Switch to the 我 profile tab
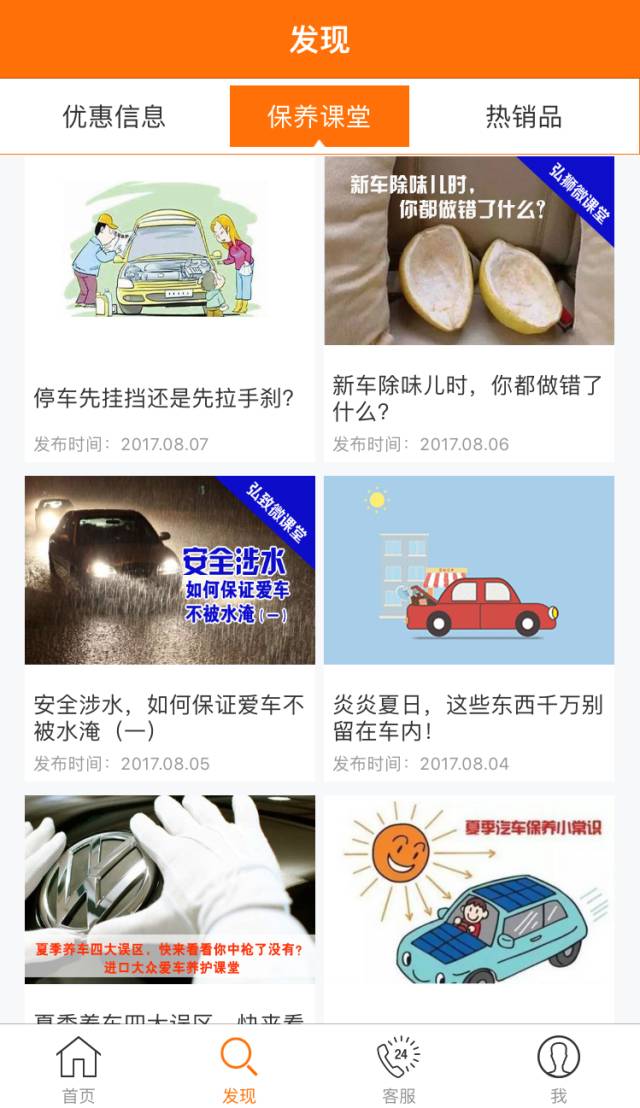Viewport: 640px width, 1108px height. pos(558,1068)
